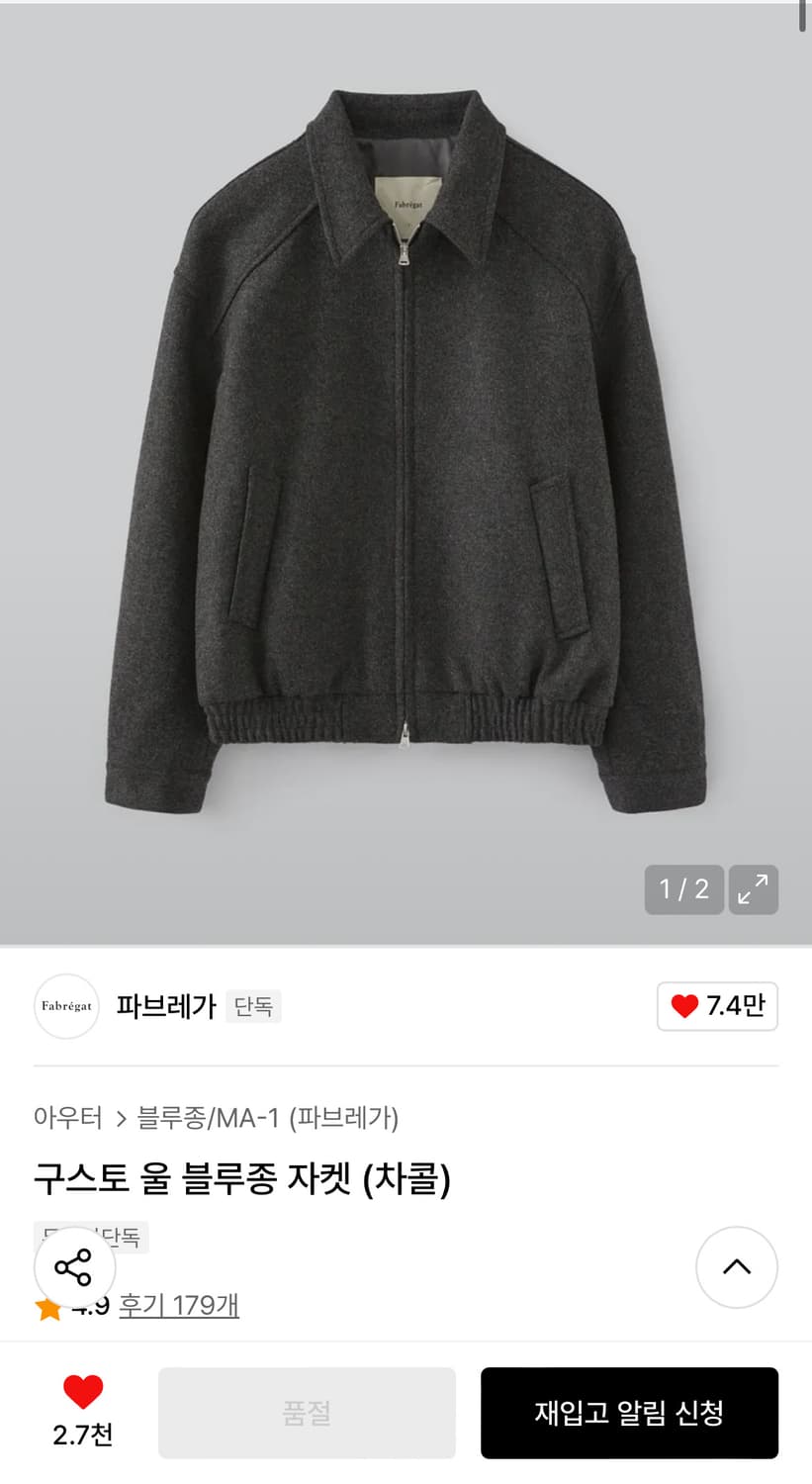Open the share options for this product
This screenshot has width=812, height=1484.
tap(73, 1268)
